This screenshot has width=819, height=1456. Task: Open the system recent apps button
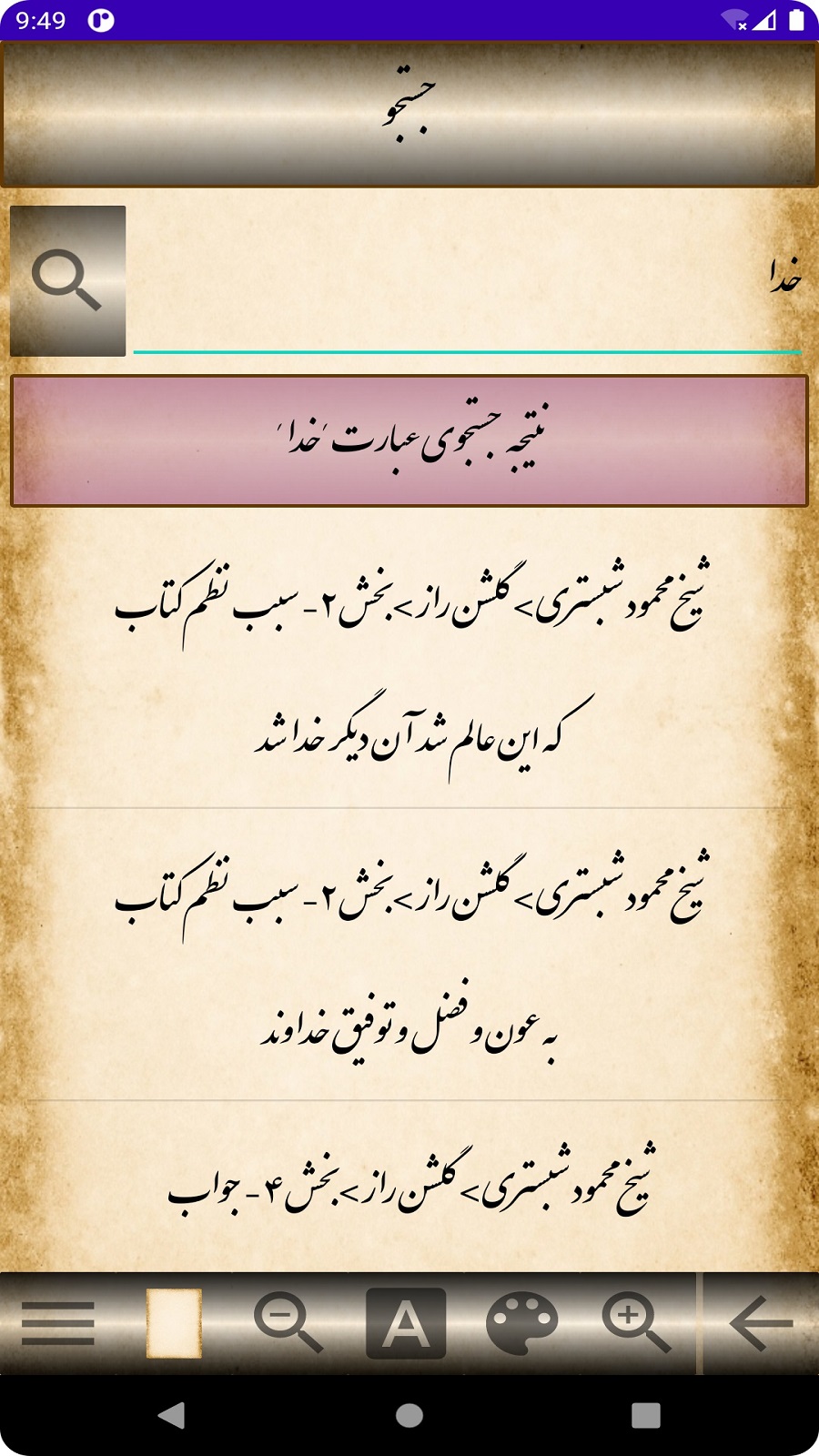pos(645,1415)
